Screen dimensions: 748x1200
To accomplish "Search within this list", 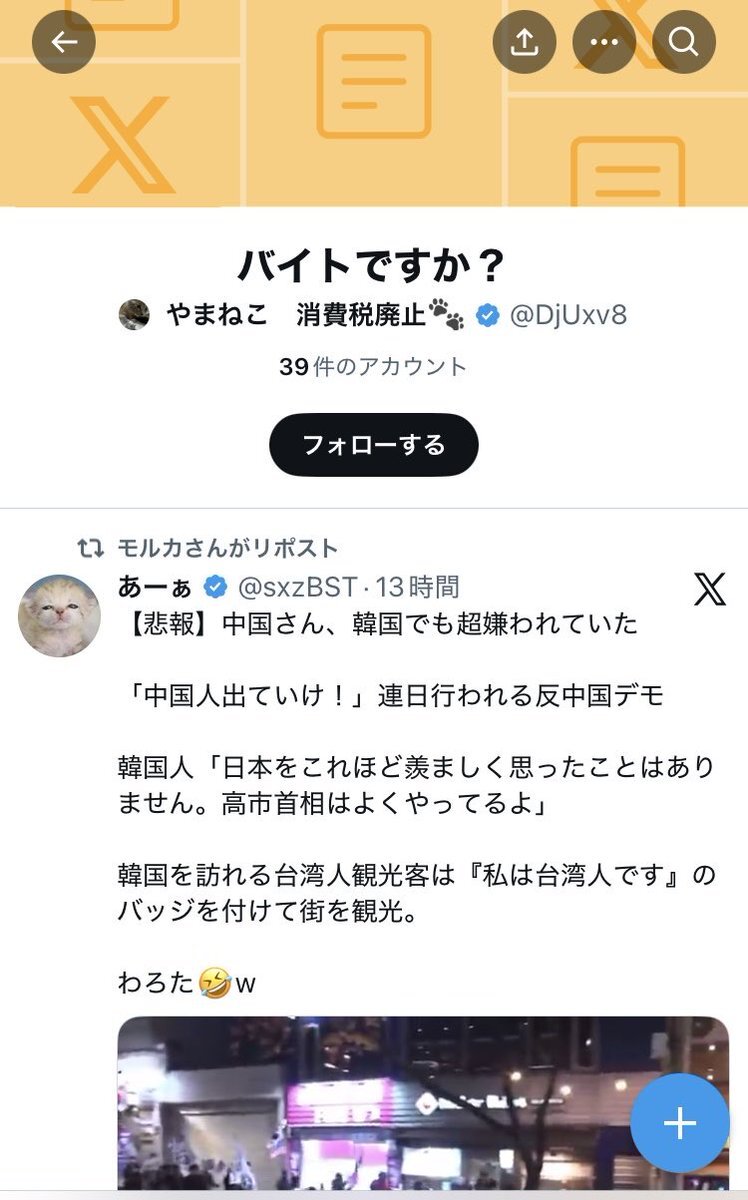I will pos(684,42).
